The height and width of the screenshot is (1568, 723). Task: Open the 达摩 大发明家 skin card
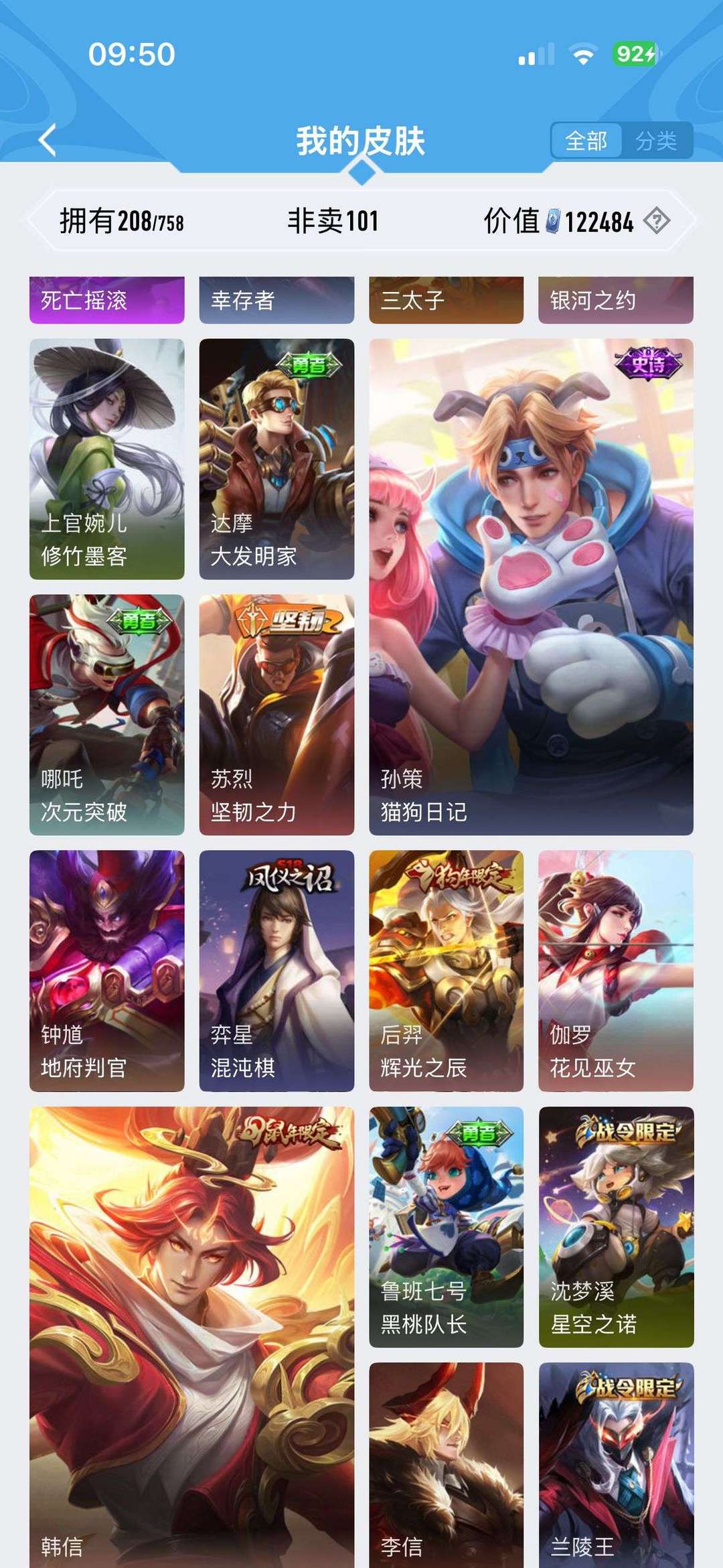click(276, 459)
